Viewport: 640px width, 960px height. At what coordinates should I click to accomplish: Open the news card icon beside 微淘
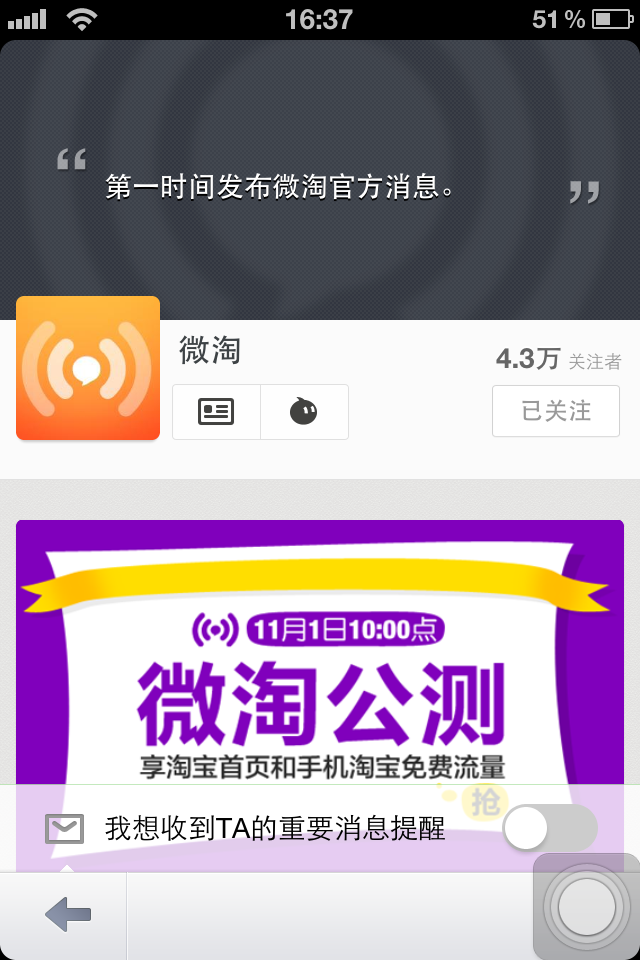(x=216, y=411)
